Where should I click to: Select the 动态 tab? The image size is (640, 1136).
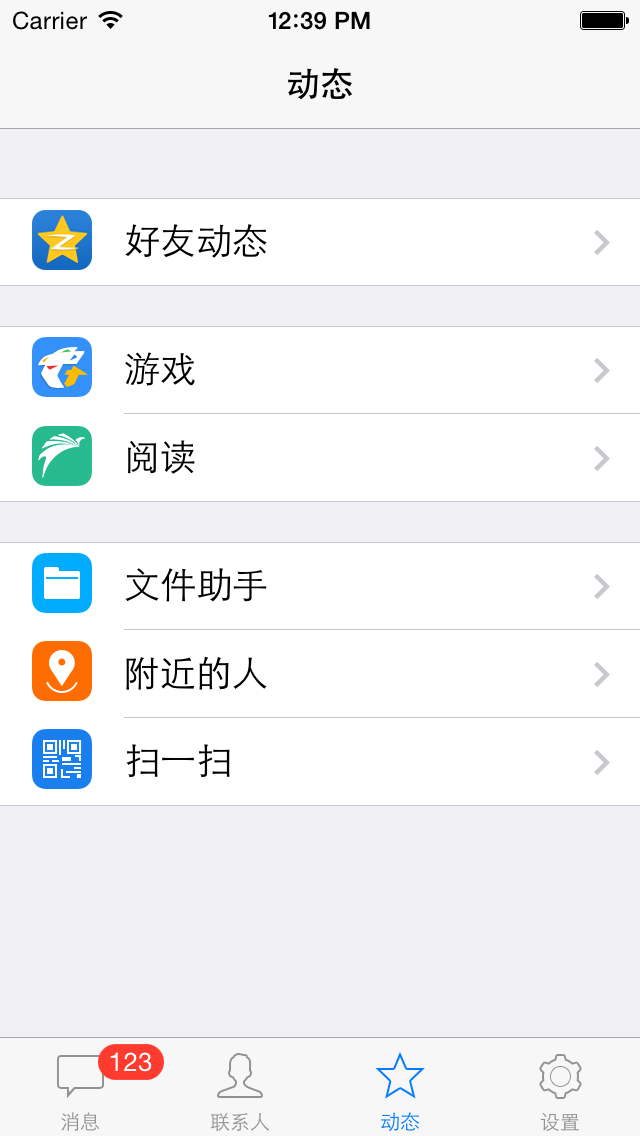pos(400,1088)
